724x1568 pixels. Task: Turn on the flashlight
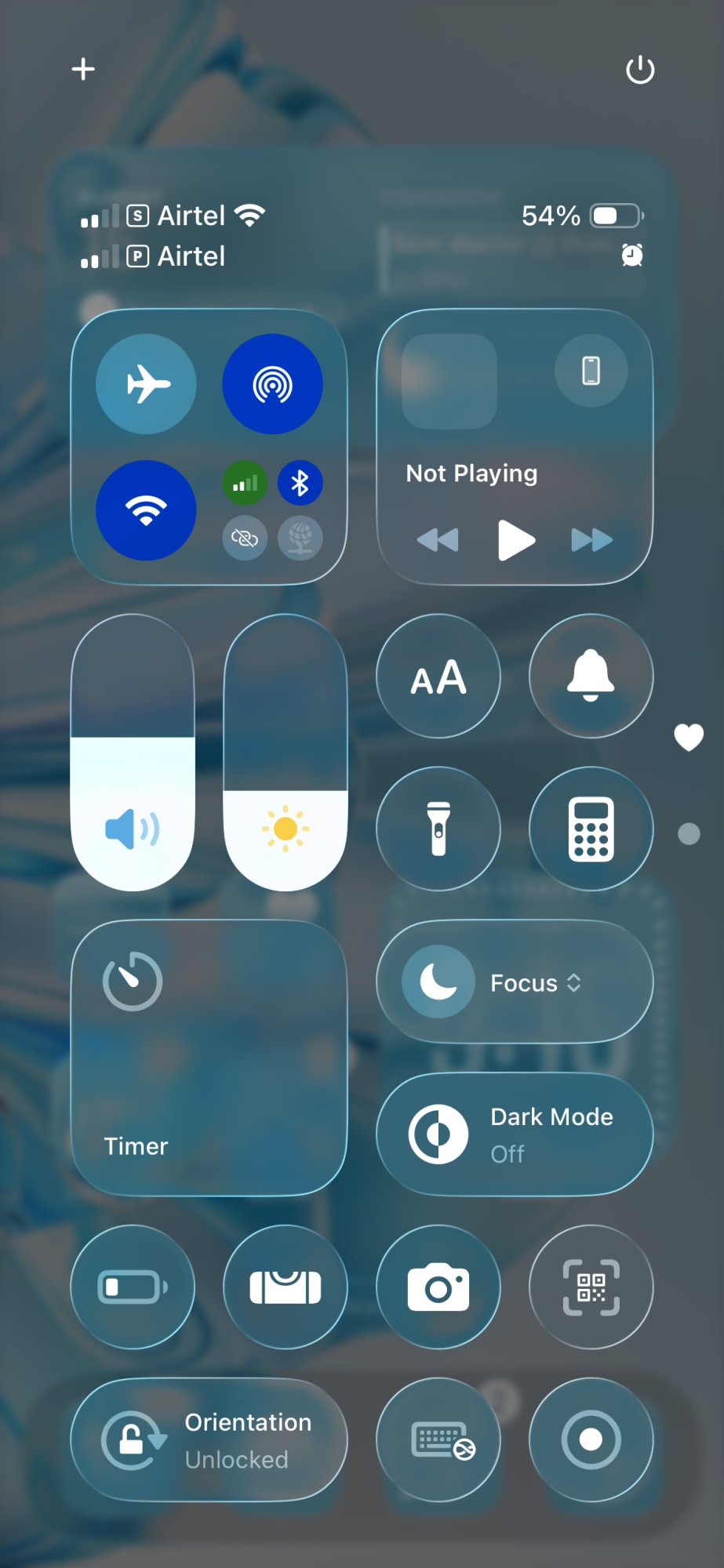click(438, 829)
